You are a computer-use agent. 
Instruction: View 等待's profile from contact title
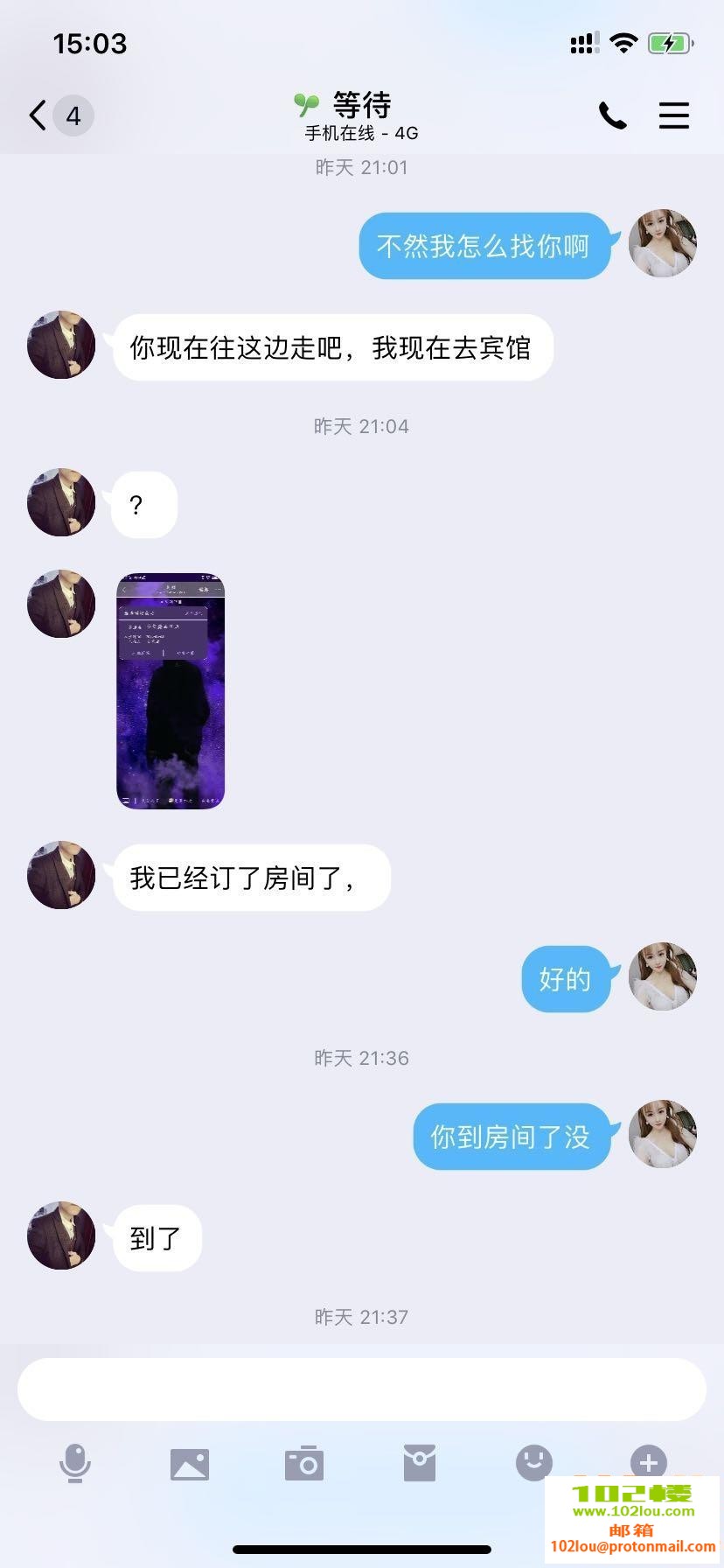coord(361,107)
